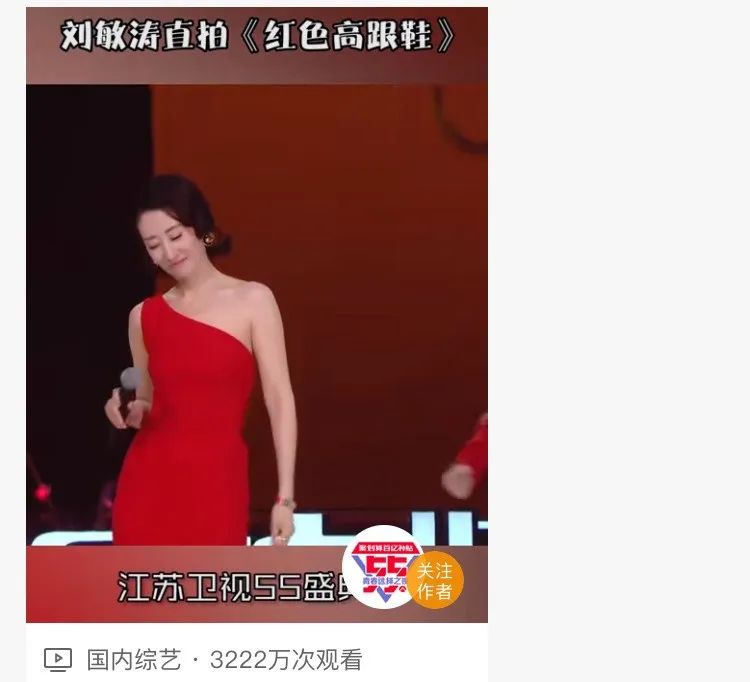The height and width of the screenshot is (682, 750).
Task: Follow the author via 关注作者 button
Action: tap(435, 580)
